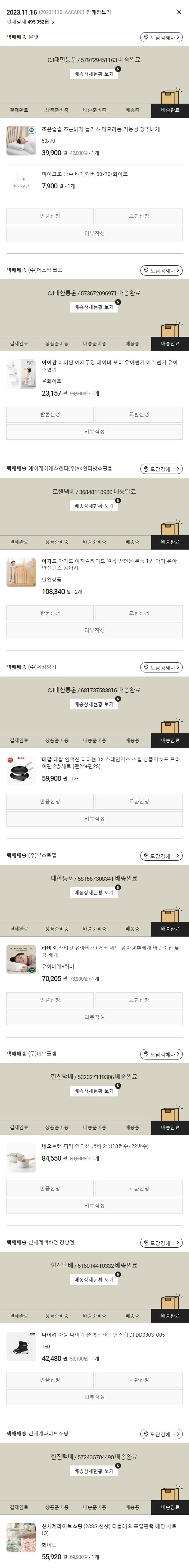The width and height of the screenshot is (189, 1568).
Task: View 배송상세현황 for 한진택배 516014410332
Action: pos(94,1279)
